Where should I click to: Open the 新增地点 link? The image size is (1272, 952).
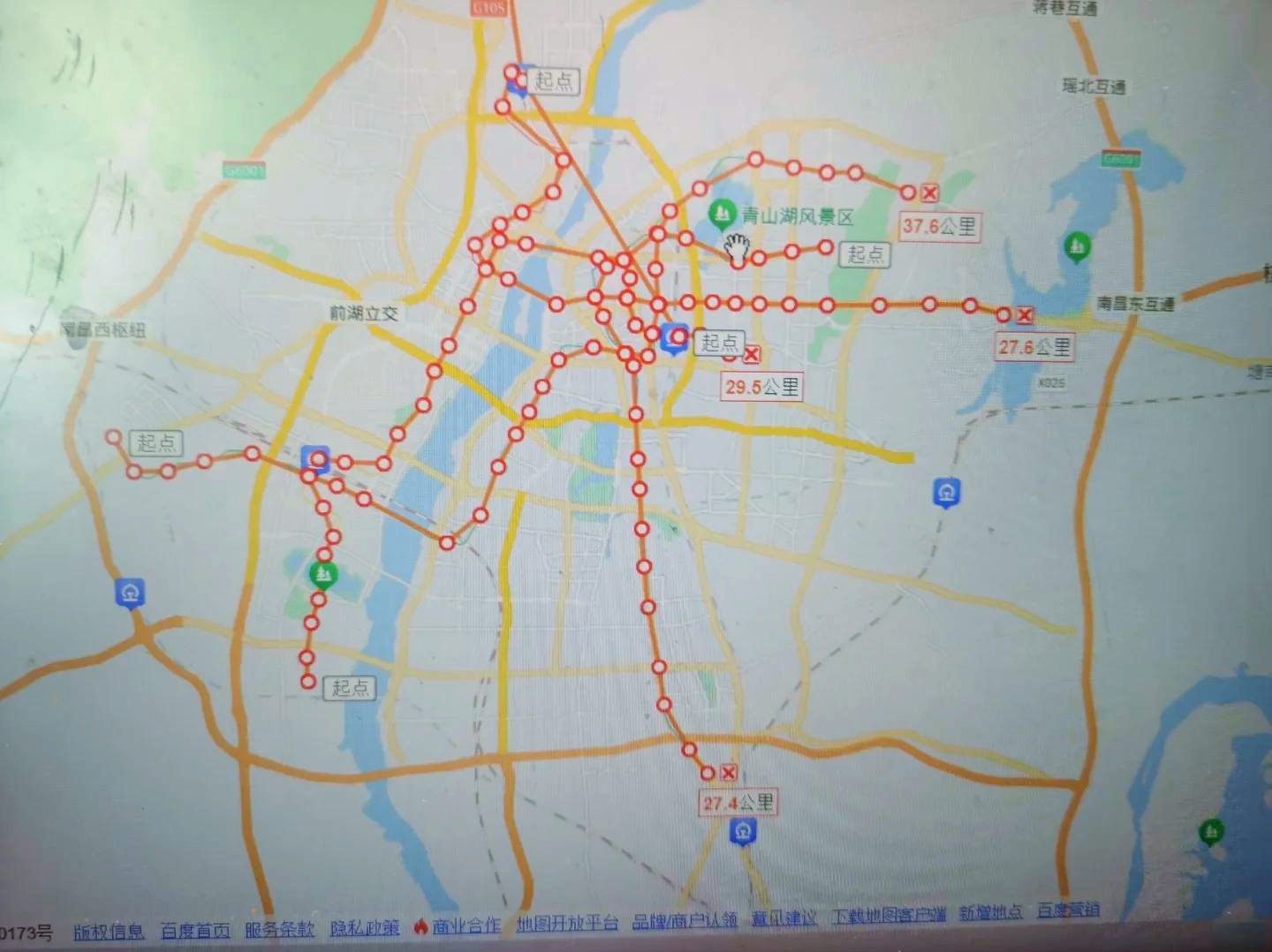(x=990, y=912)
